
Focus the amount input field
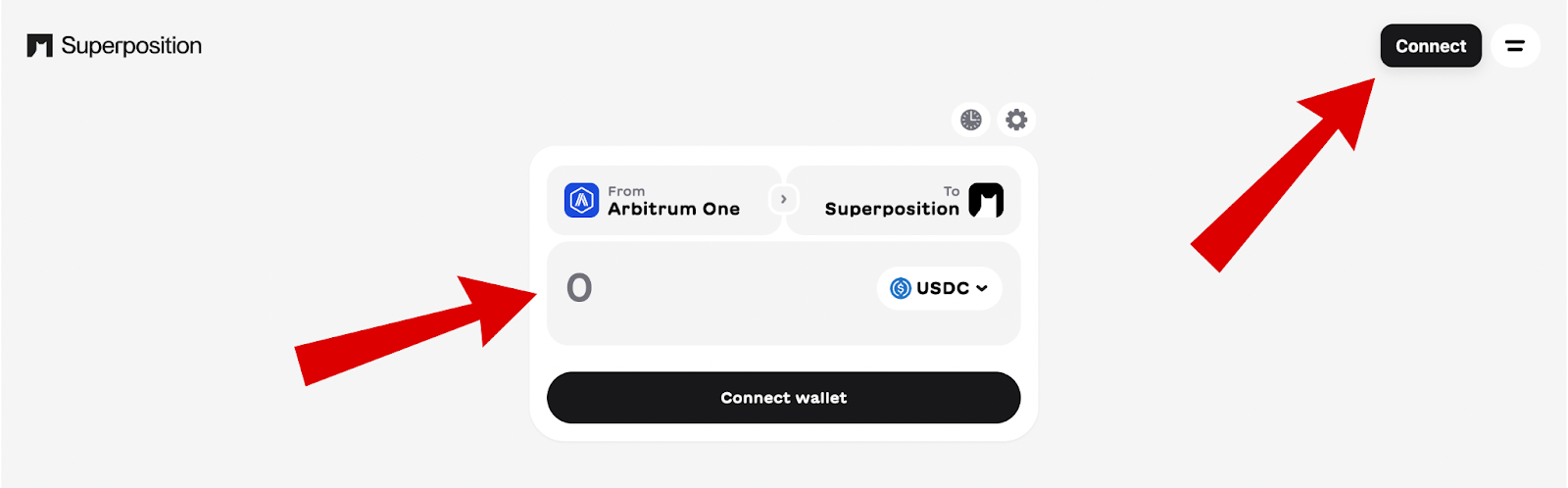706,289
